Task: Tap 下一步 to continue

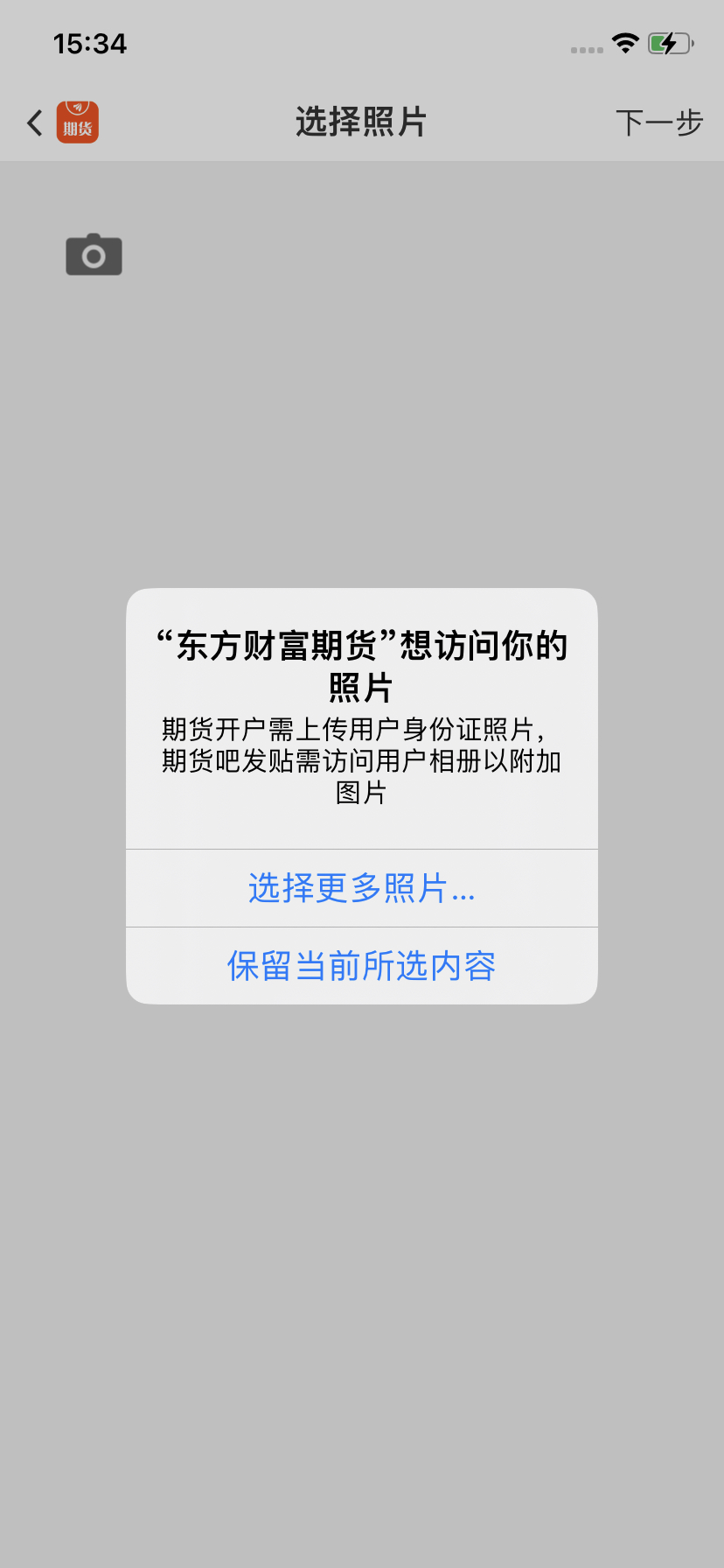Action: pos(659,122)
